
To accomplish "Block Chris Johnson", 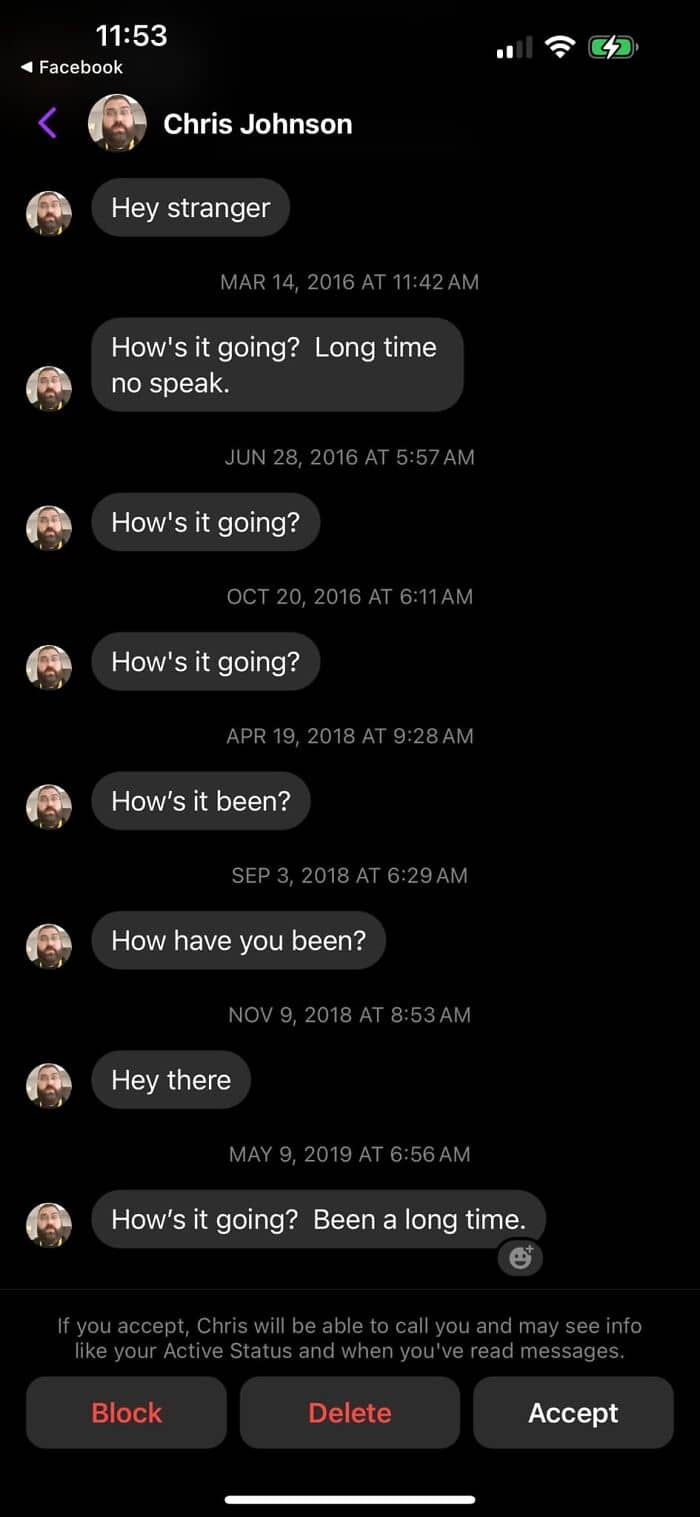I will tap(126, 1412).
